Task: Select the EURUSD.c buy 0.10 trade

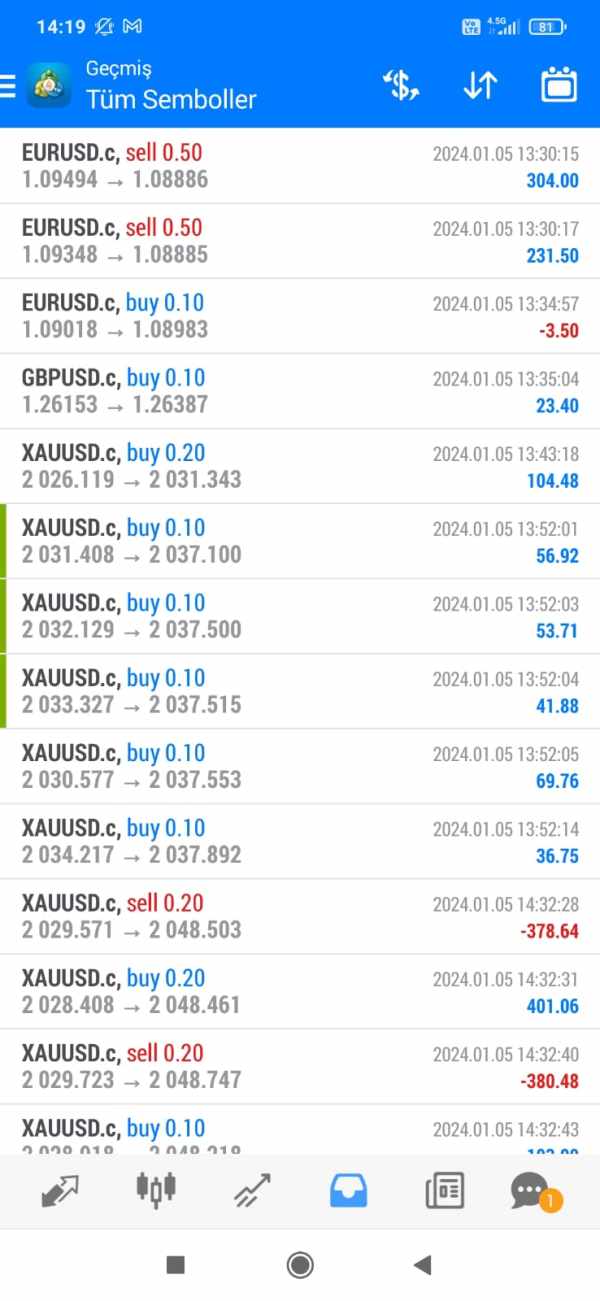Action: pos(300,316)
